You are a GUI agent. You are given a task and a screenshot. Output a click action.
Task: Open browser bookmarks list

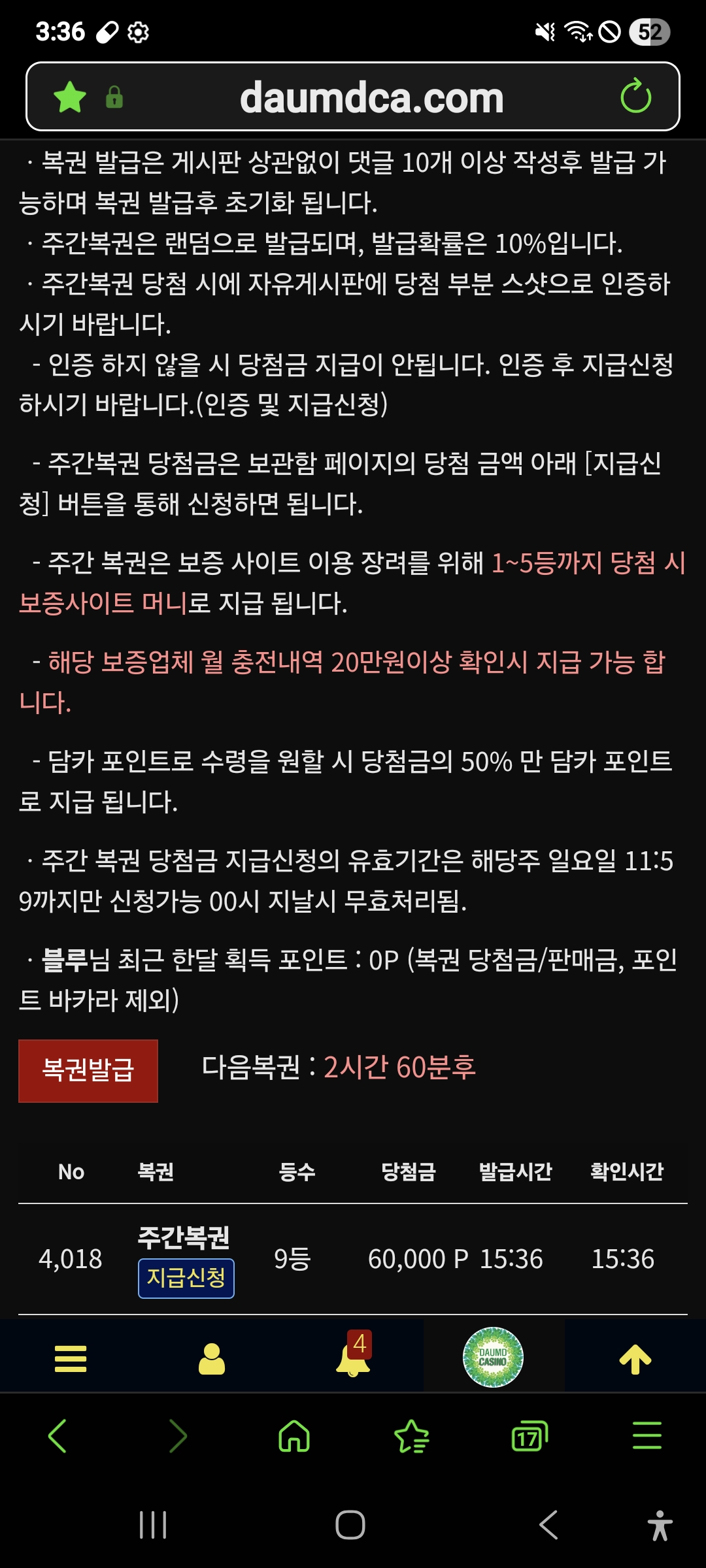click(412, 1436)
